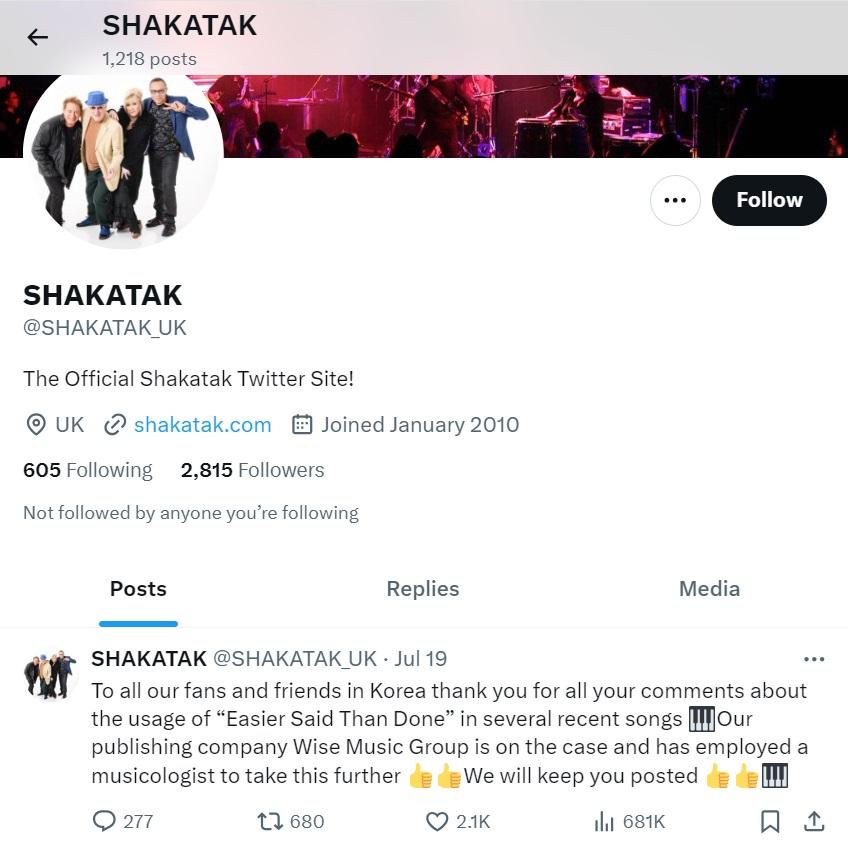View the 2,815 Followers list
This screenshot has height=852, width=848.
[x=252, y=470]
